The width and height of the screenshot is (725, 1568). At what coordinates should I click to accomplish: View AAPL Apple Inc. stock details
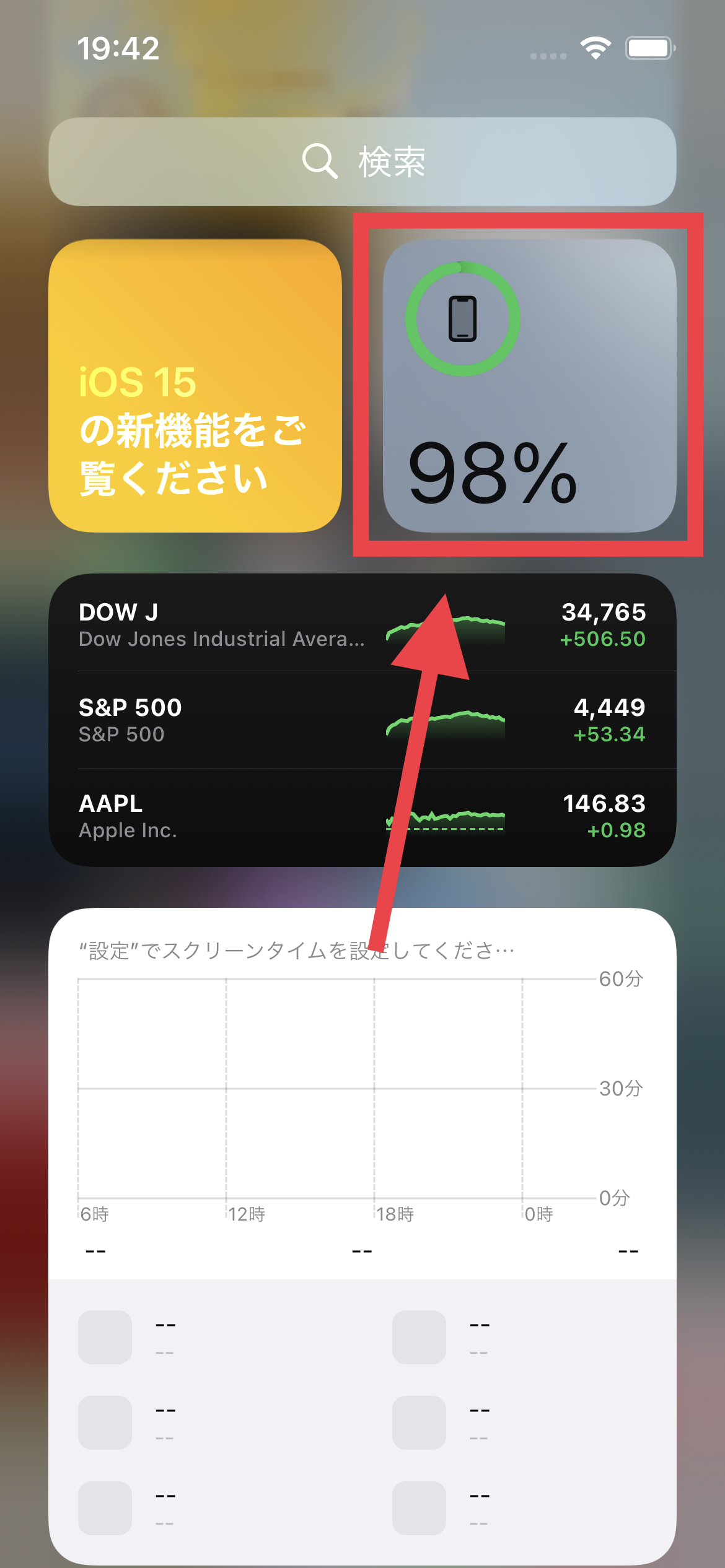(x=362, y=816)
